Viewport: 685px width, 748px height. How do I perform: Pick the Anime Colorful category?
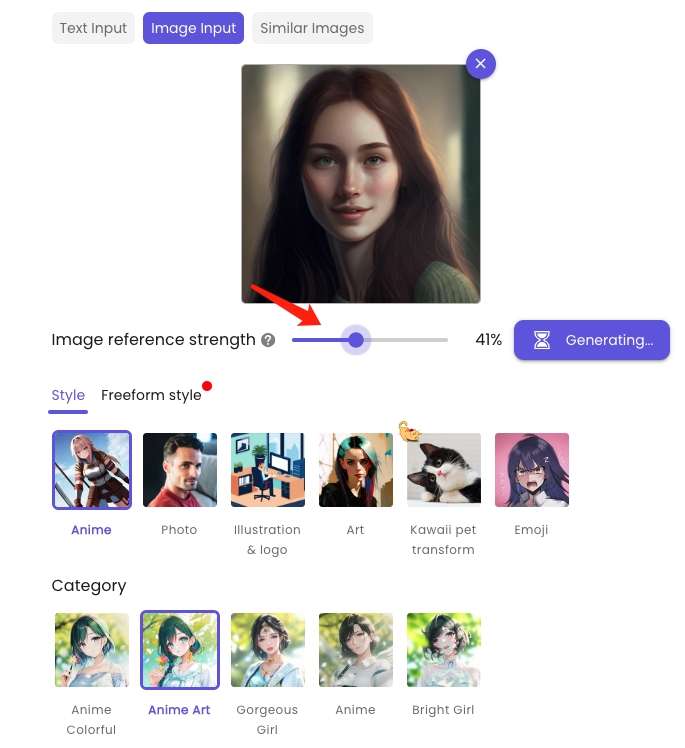[91, 650]
